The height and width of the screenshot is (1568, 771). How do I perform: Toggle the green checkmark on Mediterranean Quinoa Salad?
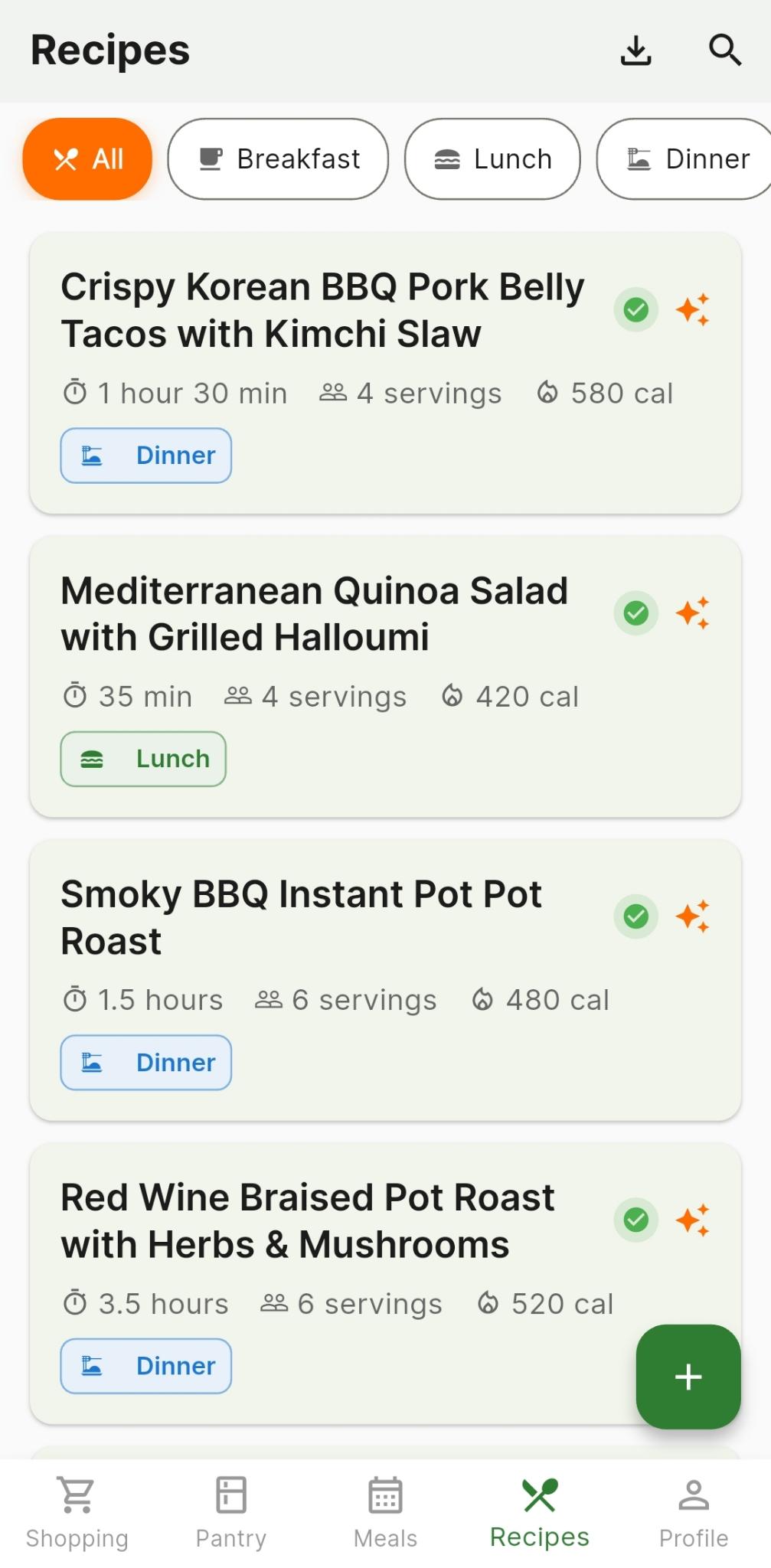pyautogui.click(x=635, y=612)
